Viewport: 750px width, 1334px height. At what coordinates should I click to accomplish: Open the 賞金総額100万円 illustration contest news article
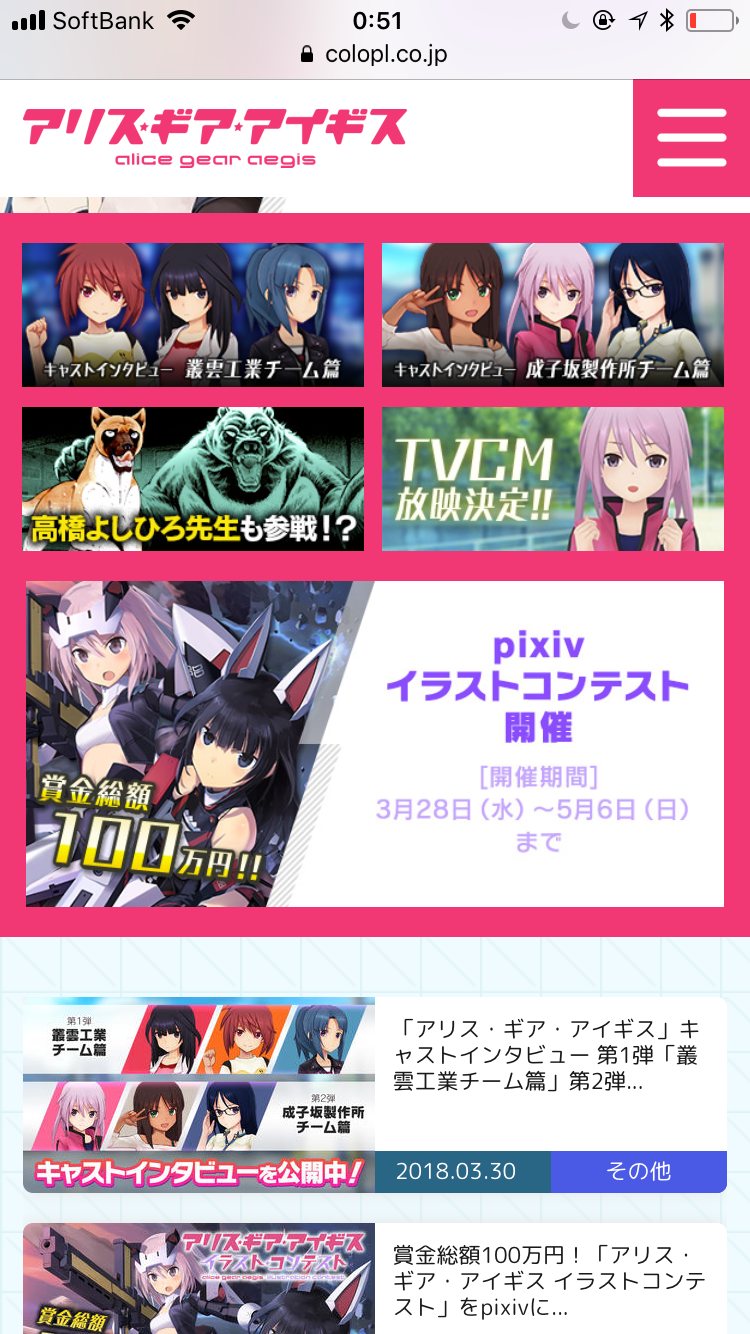550,1280
